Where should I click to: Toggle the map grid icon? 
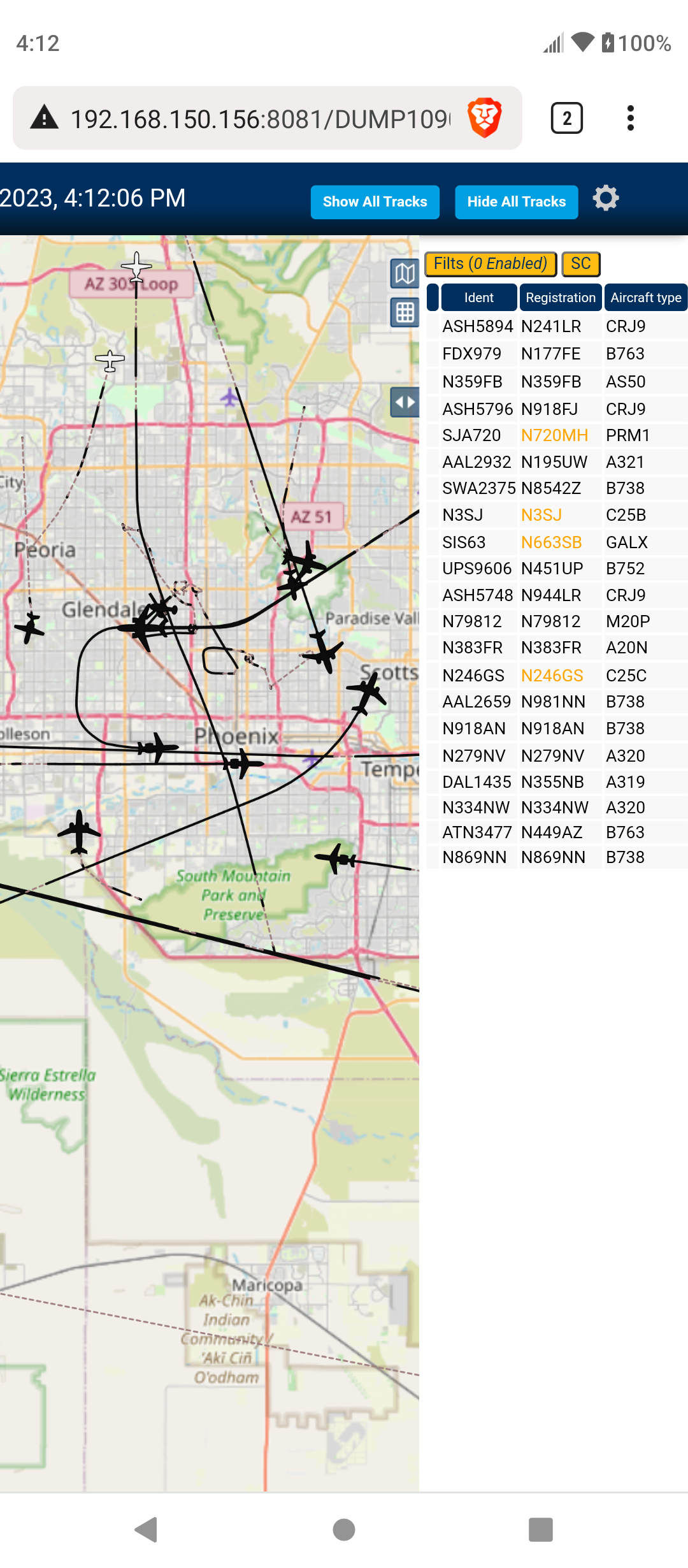pyautogui.click(x=405, y=312)
